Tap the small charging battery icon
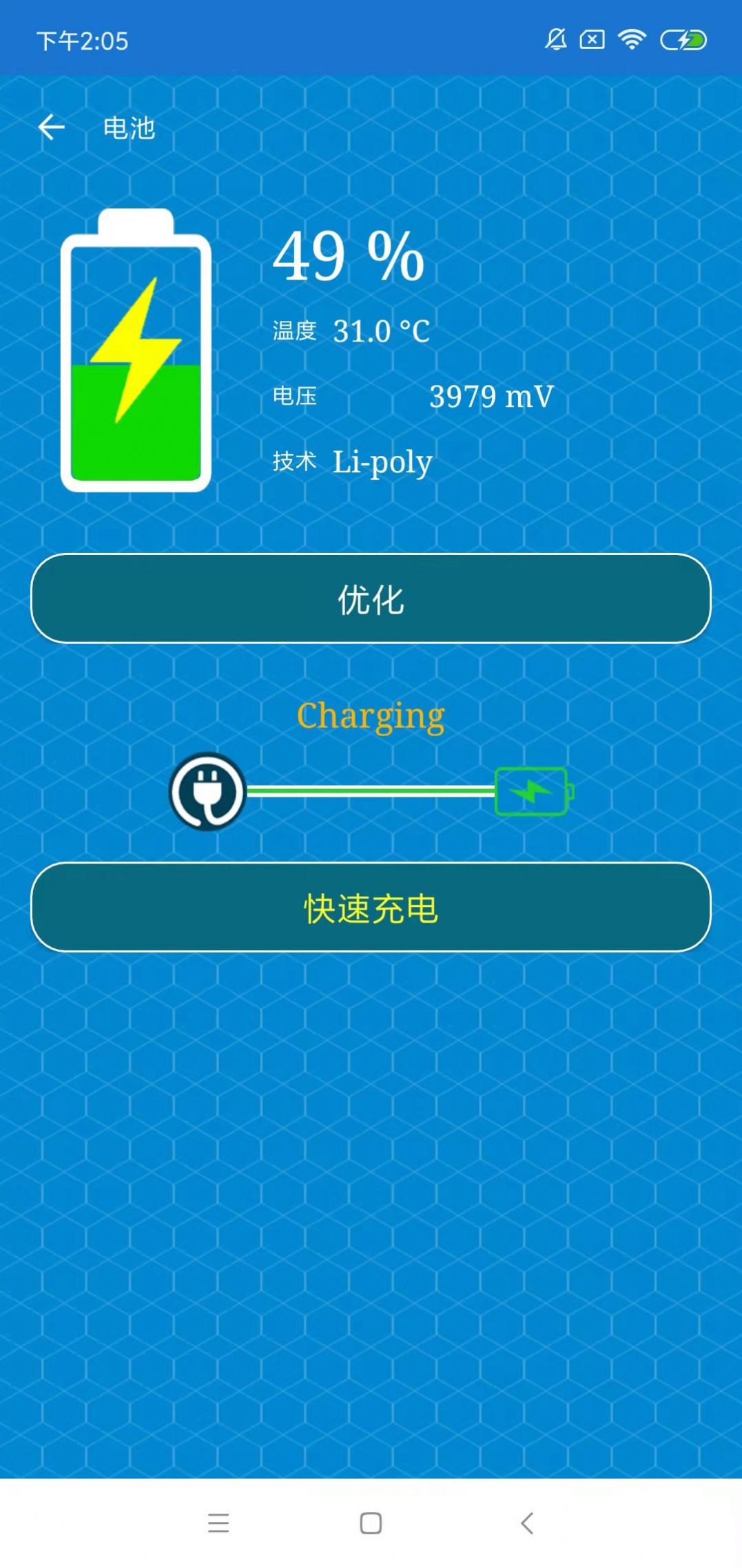Screen dimensions: 742x1568 tap(530, 791)
